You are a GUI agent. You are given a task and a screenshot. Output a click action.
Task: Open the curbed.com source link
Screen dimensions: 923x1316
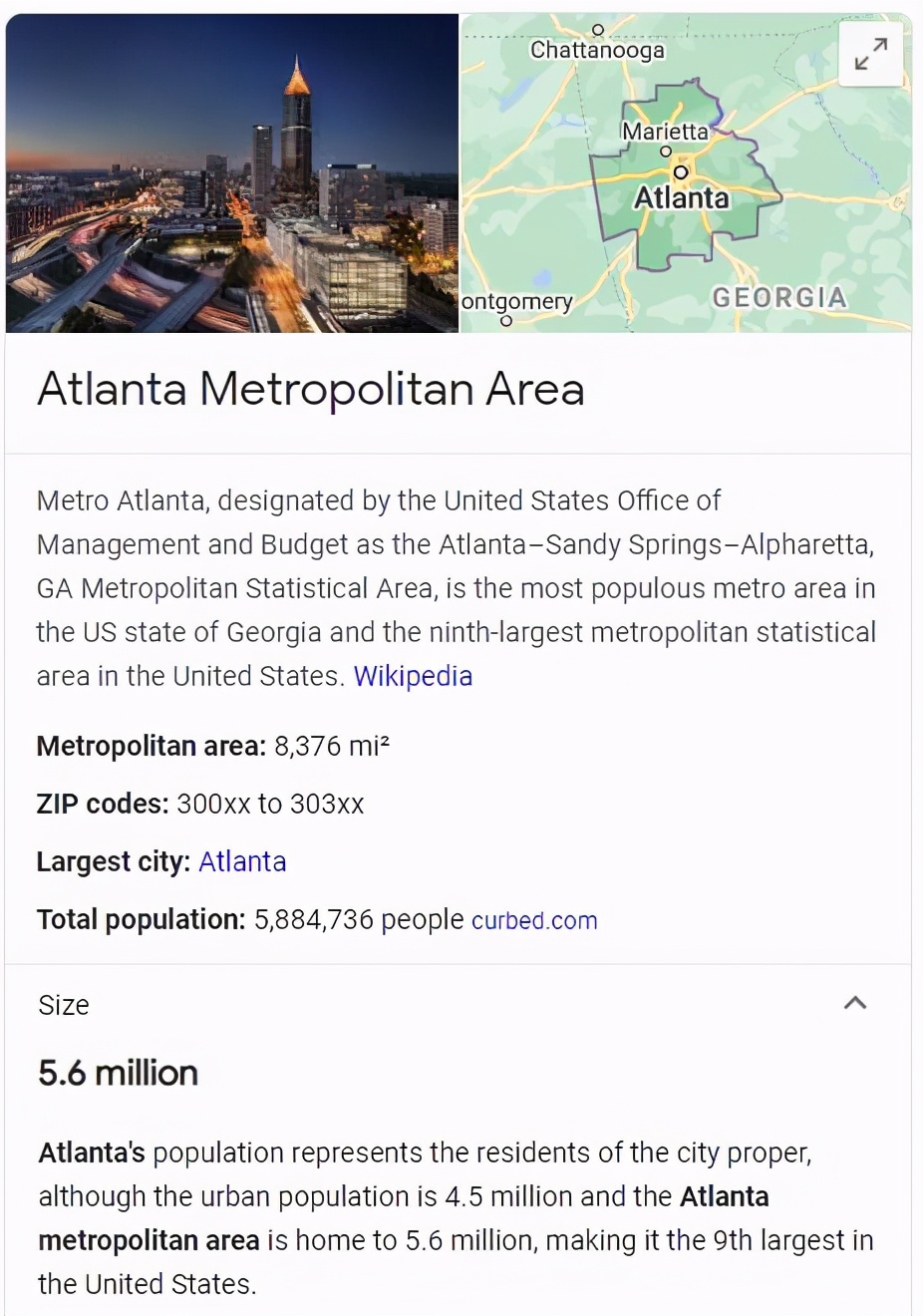point(534,920)
